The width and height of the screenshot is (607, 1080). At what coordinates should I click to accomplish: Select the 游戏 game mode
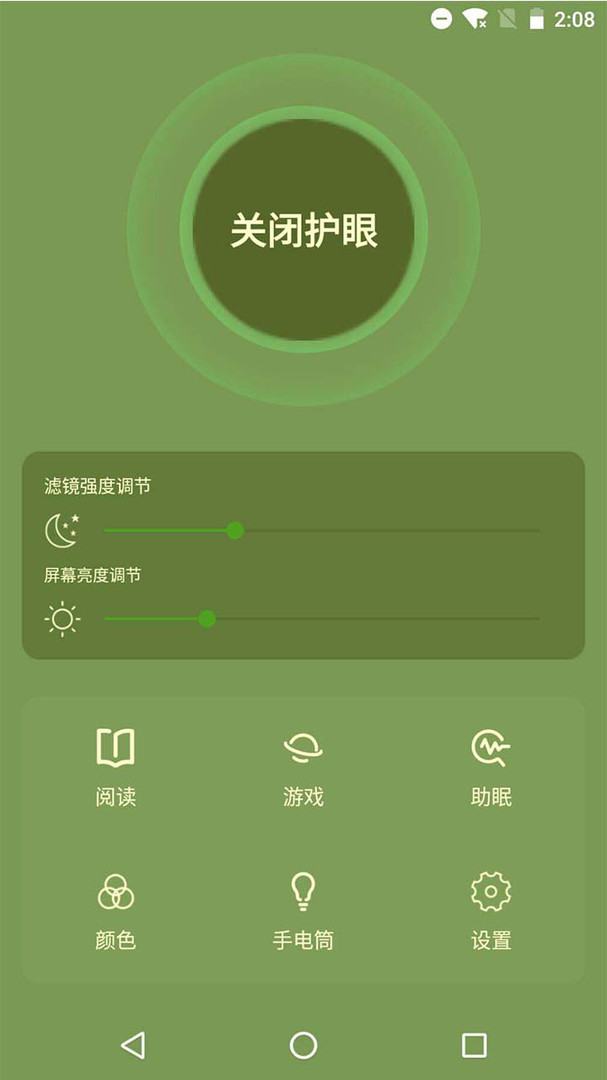pyautogui.click(x=303, y=767)
